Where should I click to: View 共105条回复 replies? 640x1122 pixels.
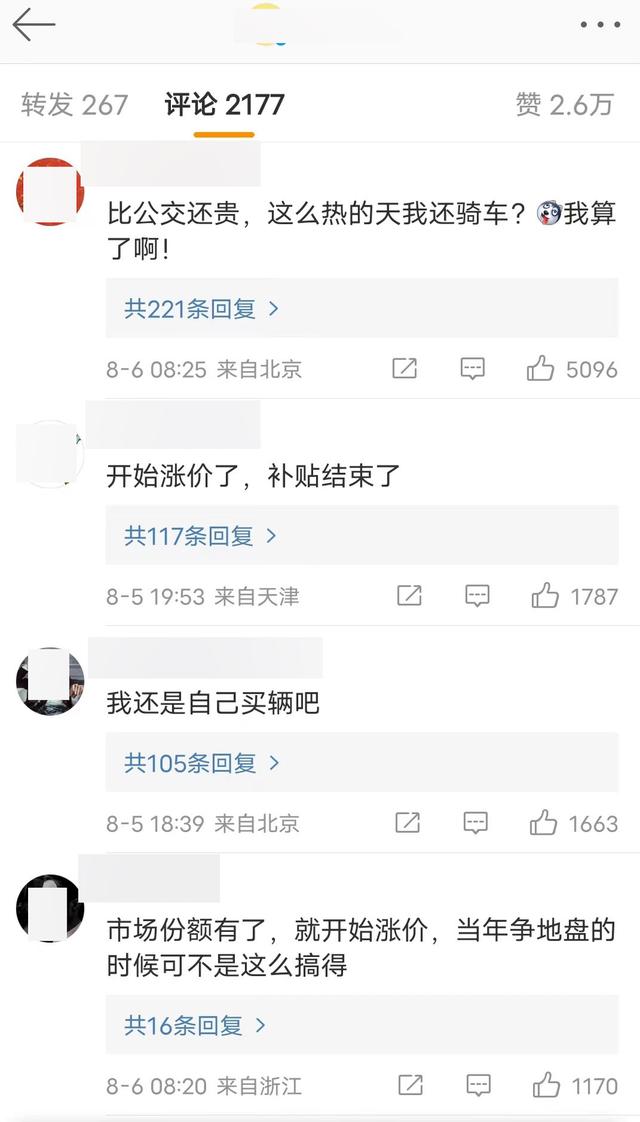201,763
